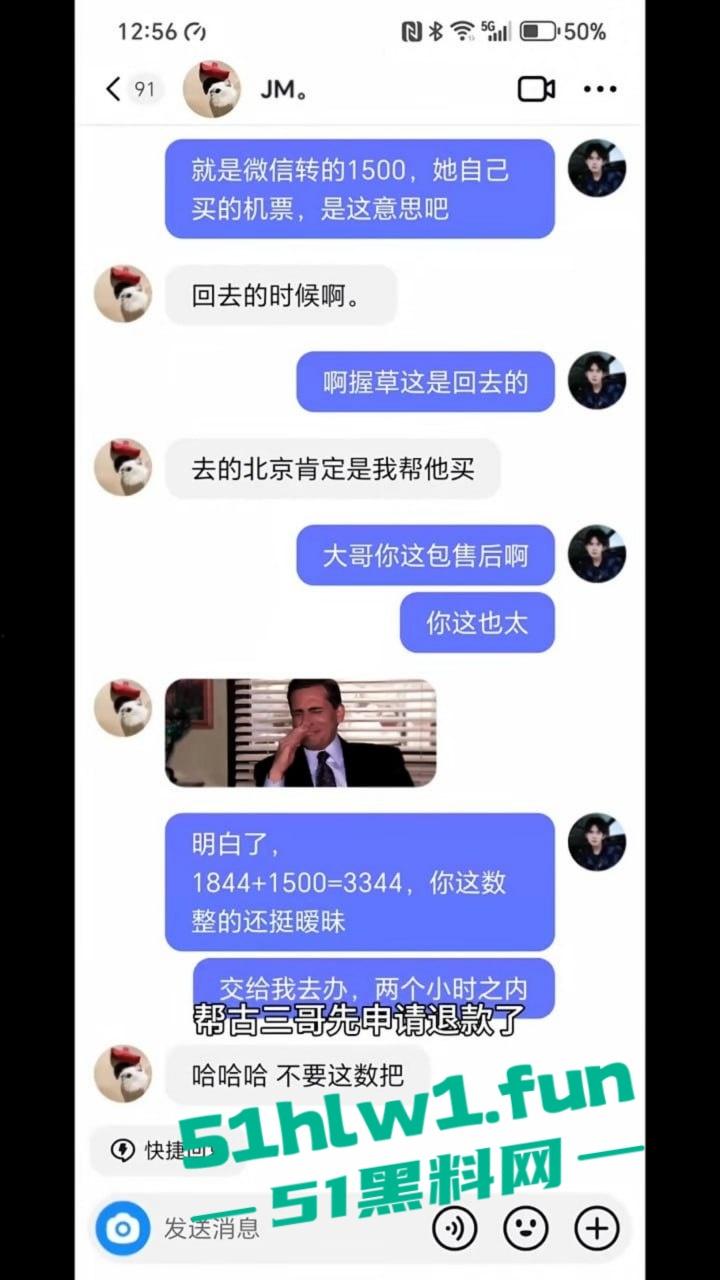Open JM。's profile avatar in the header
This screenshot has height=1280, width=720.
(208, 88)
